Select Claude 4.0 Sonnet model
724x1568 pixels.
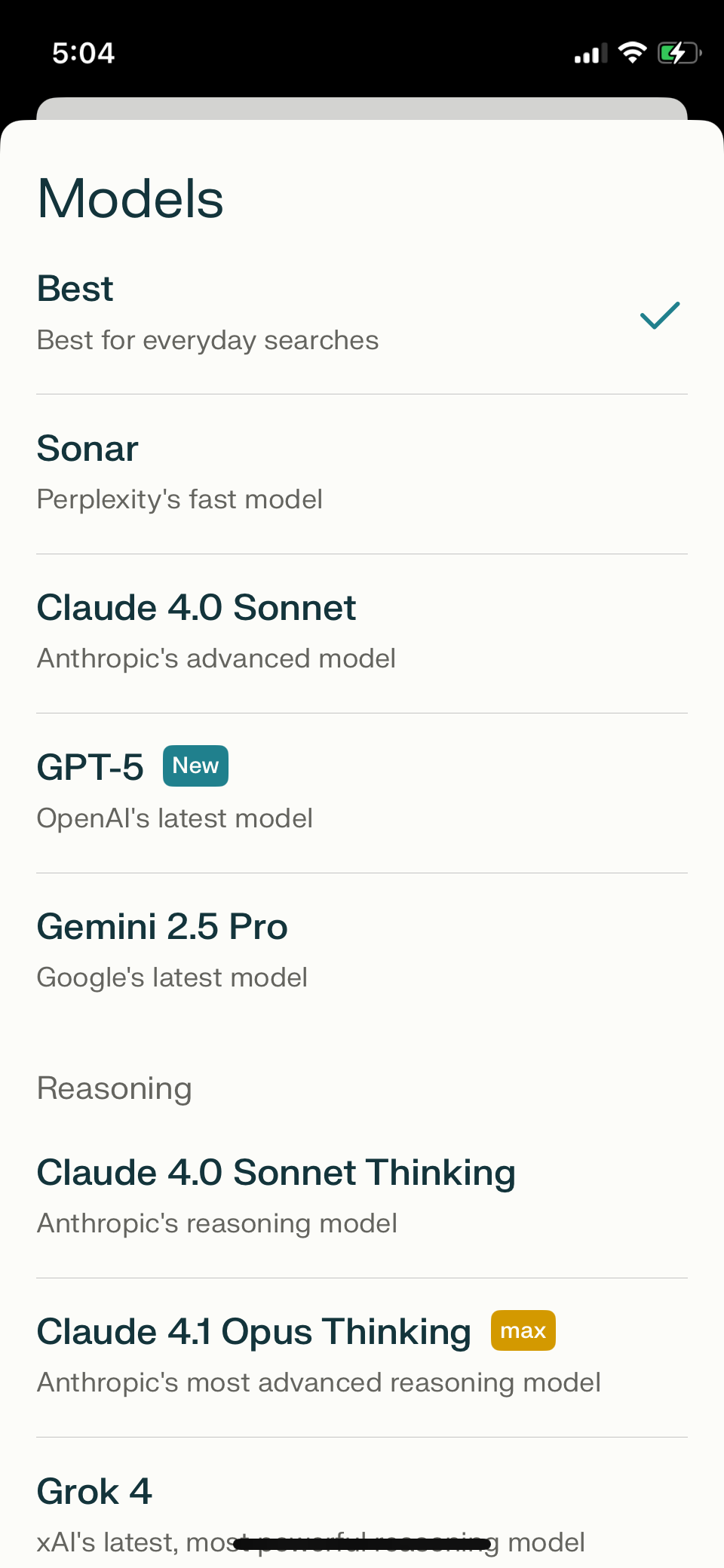[362, 634]
